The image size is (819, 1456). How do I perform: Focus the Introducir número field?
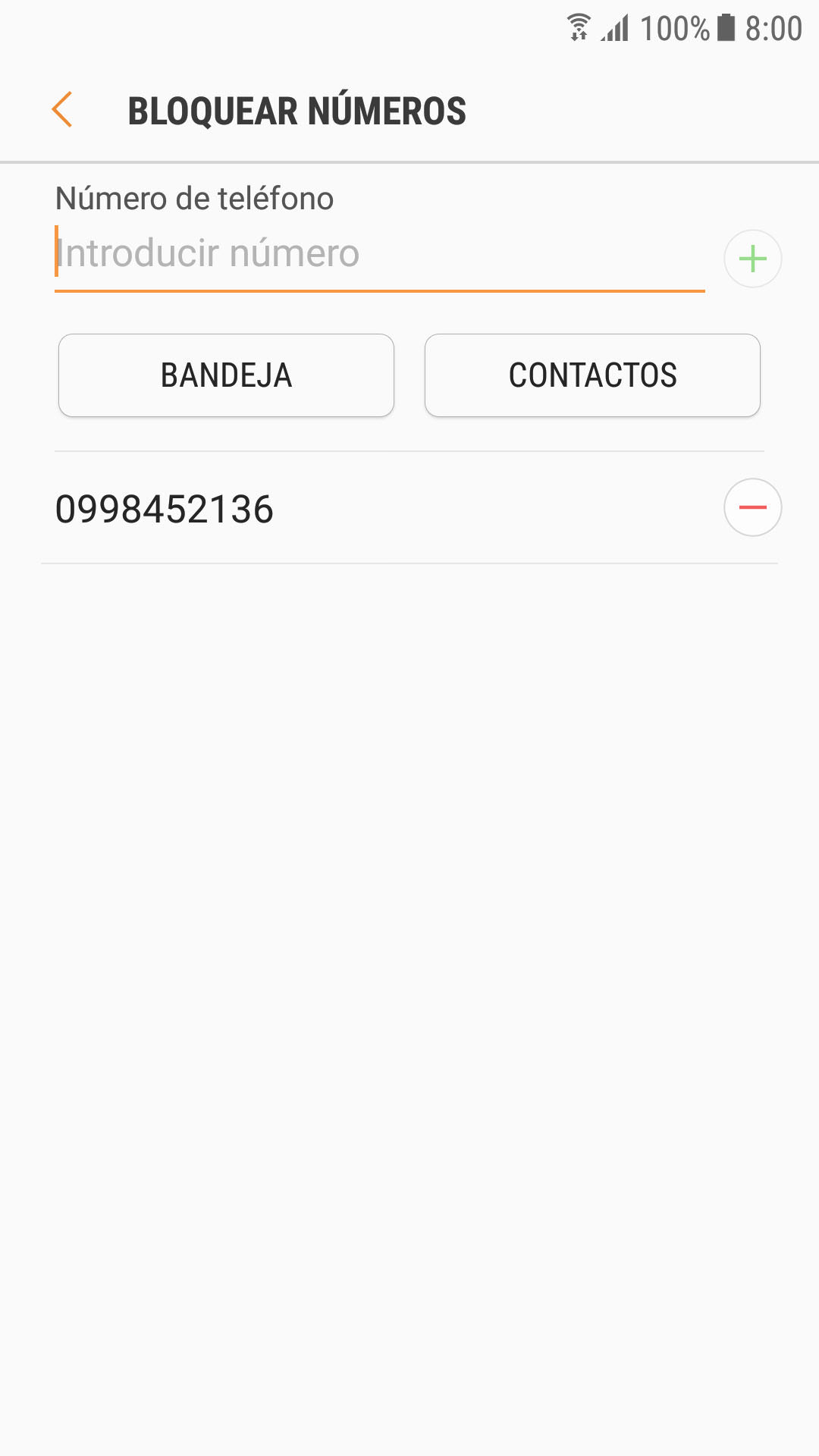pos(379,254)
